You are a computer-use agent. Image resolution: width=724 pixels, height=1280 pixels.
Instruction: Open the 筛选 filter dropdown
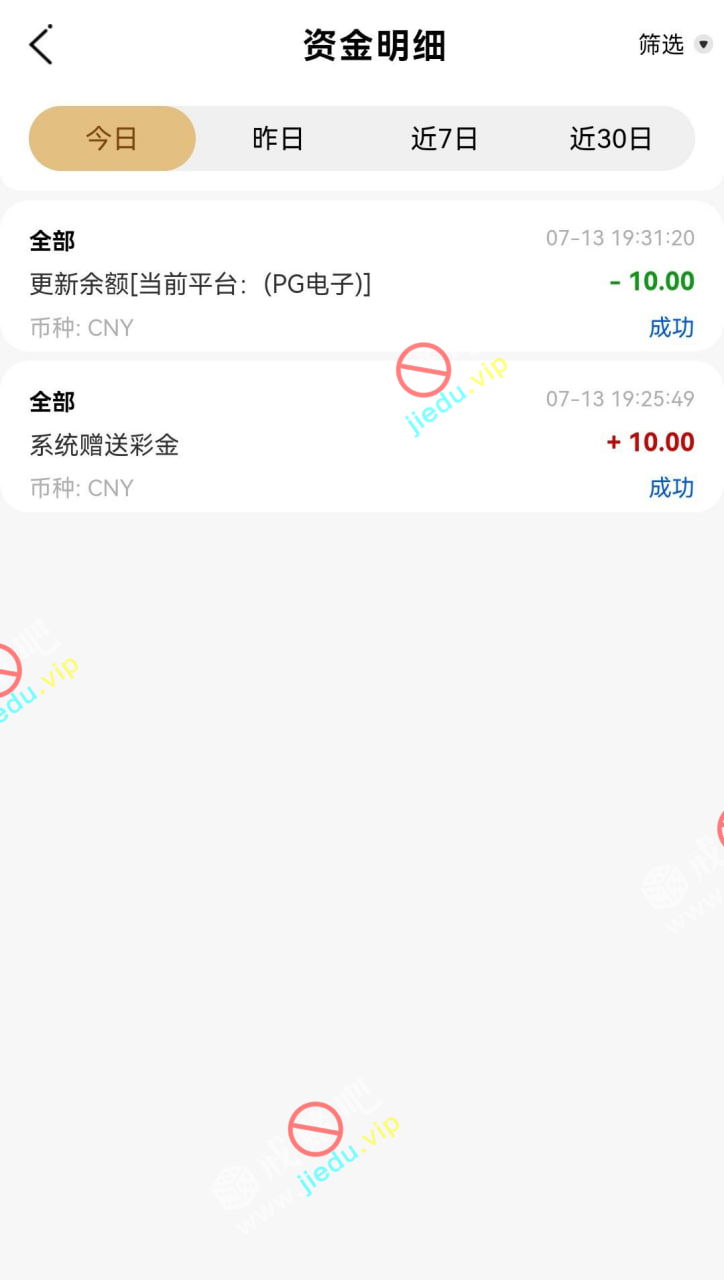[675, 45]
